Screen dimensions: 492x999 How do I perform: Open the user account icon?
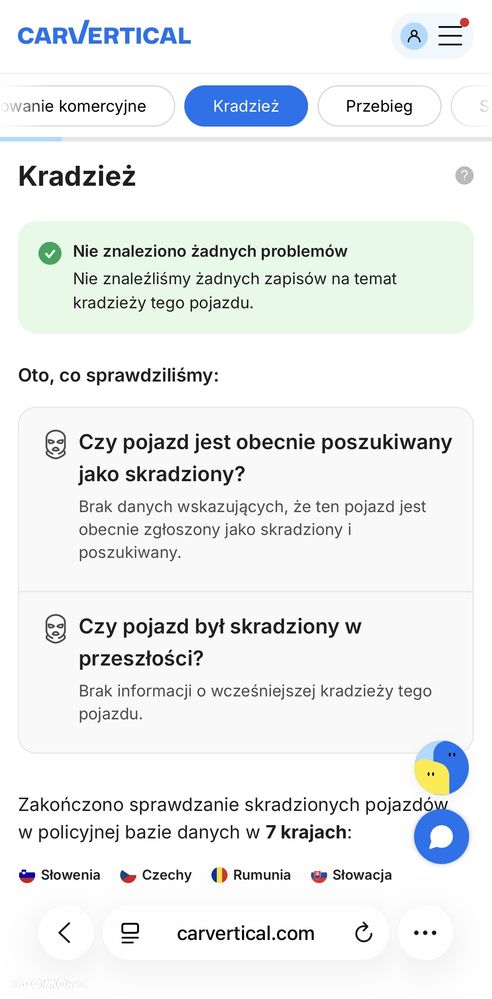click(414, 36)
